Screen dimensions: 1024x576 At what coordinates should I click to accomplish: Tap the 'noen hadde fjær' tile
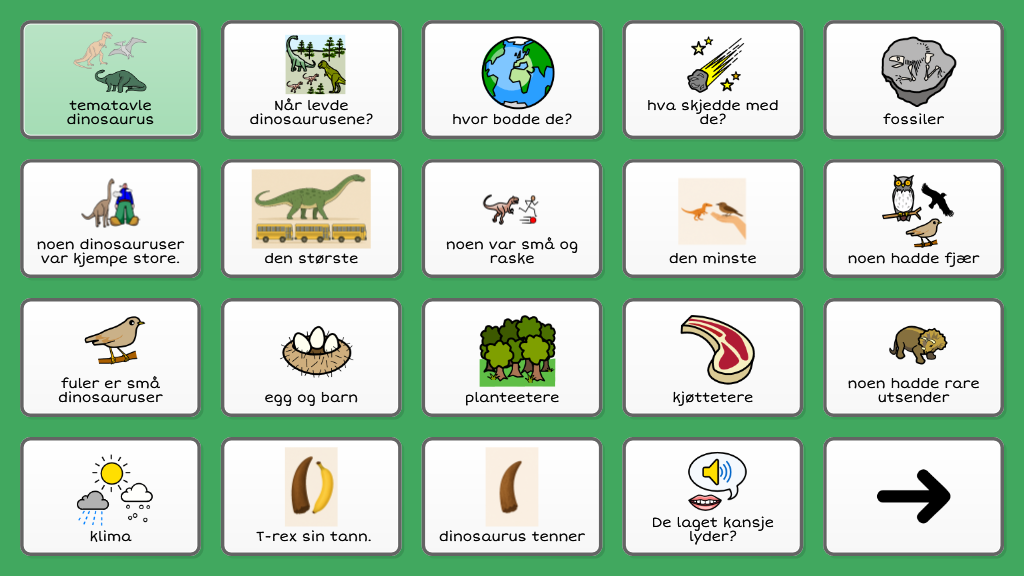click(x=913, y=218)
